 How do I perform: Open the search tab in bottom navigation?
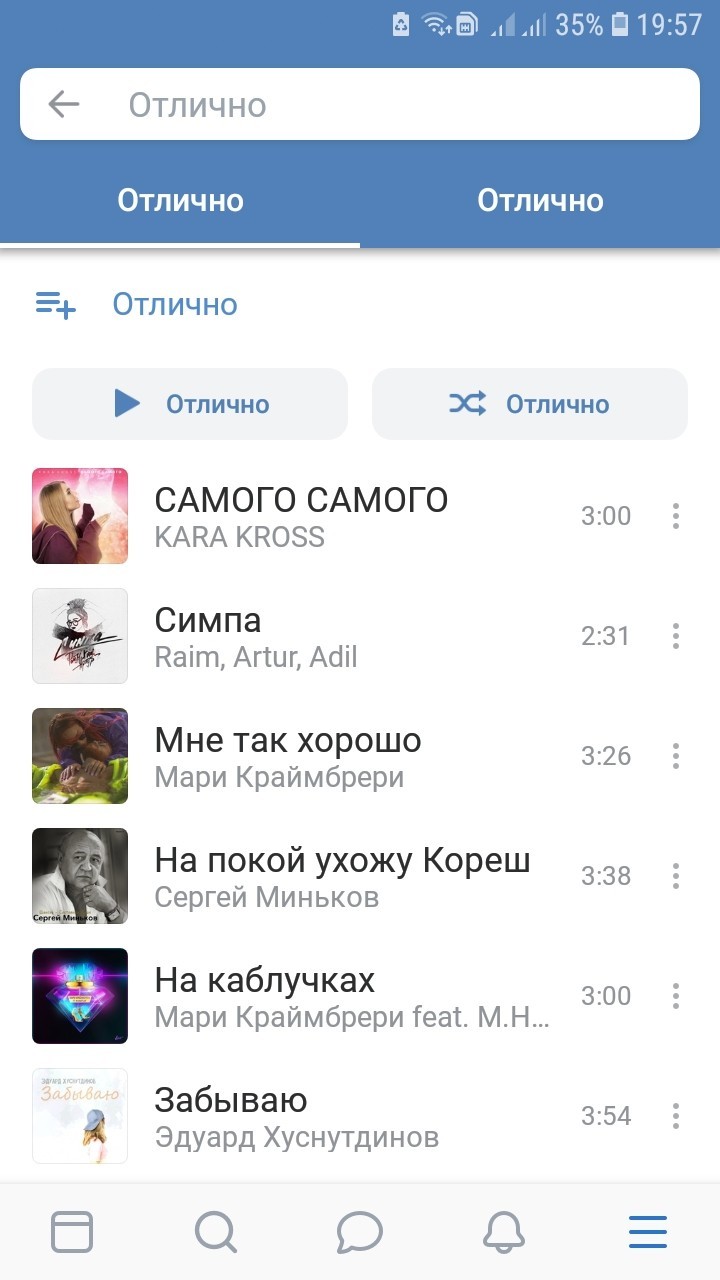(x=216, y=1232)
